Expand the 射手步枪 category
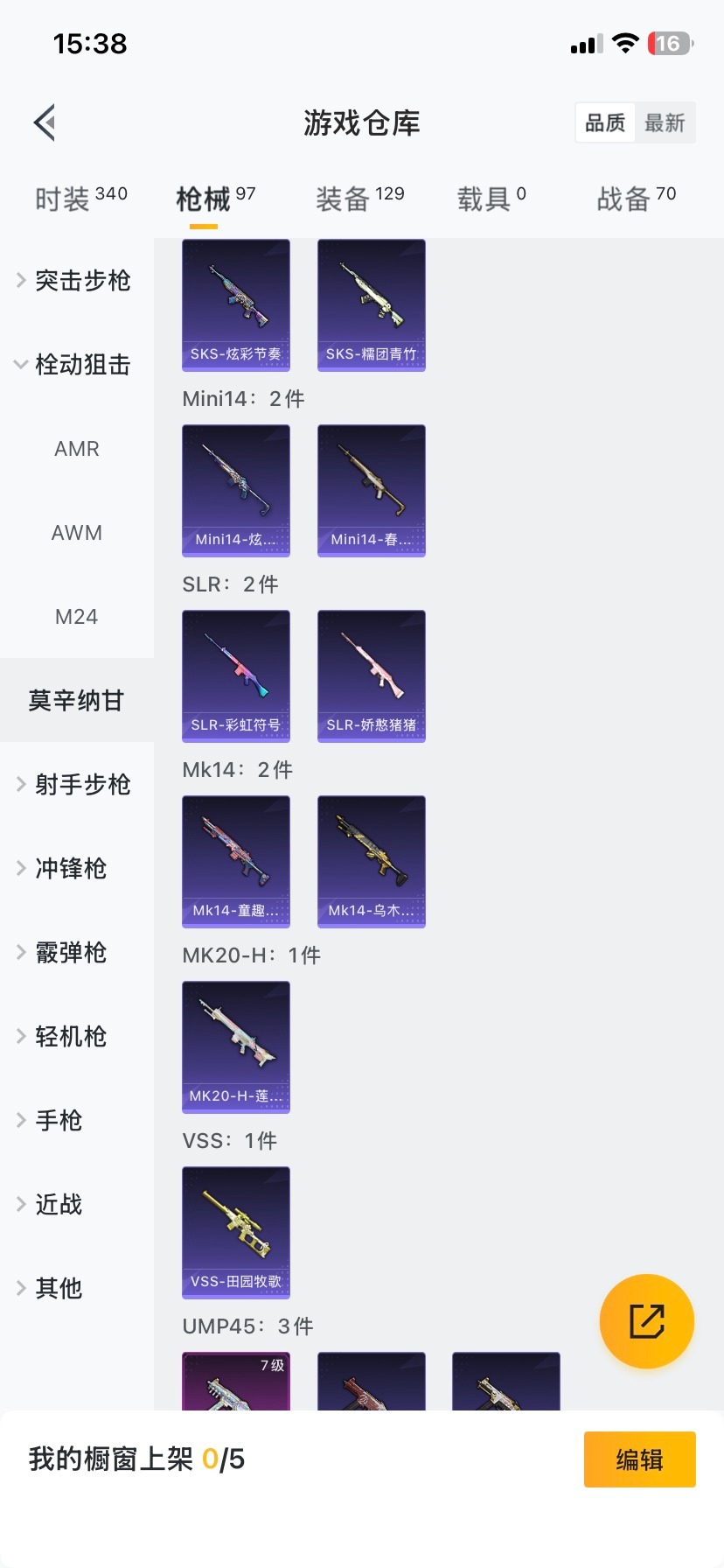 pyautogui.click(x=76, y=784)
